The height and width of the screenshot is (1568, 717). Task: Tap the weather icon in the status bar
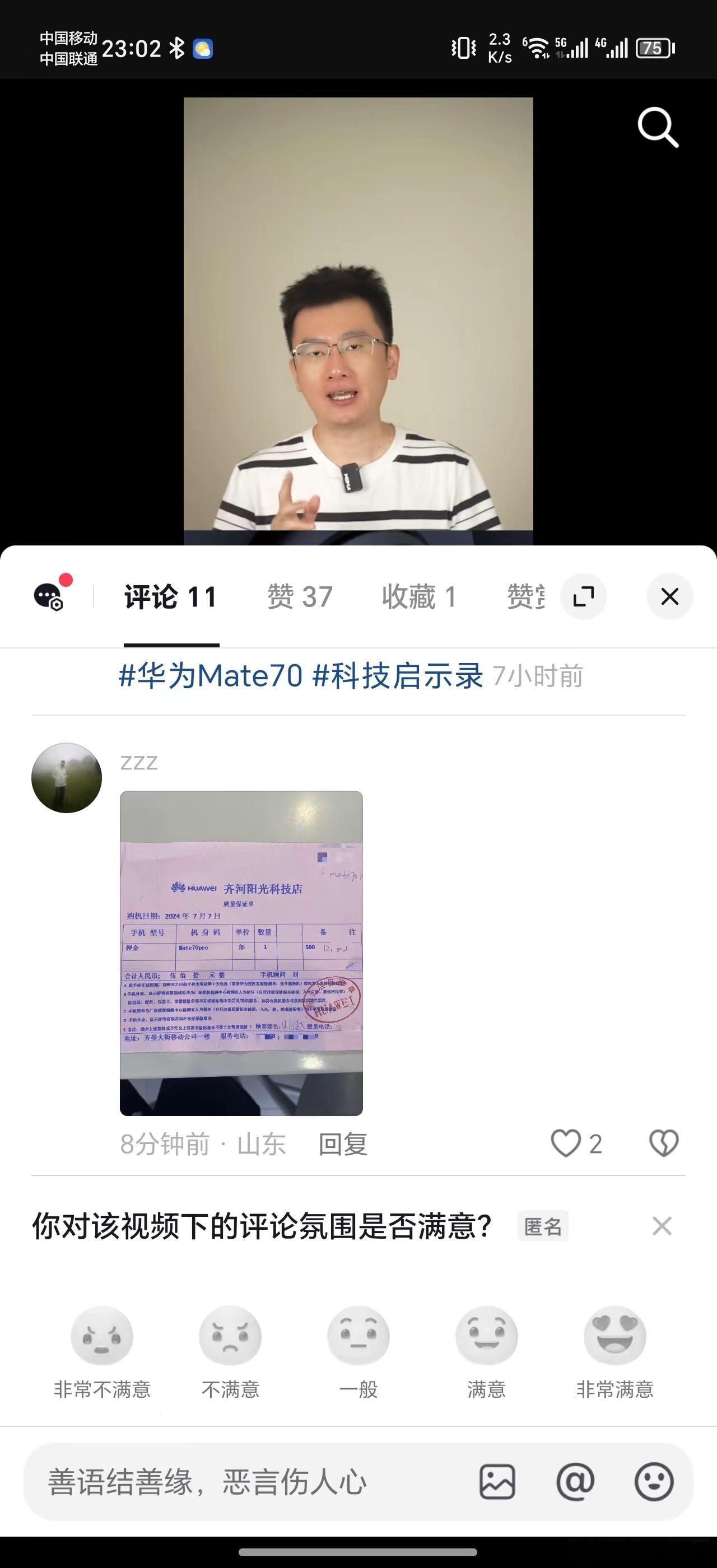203,48
